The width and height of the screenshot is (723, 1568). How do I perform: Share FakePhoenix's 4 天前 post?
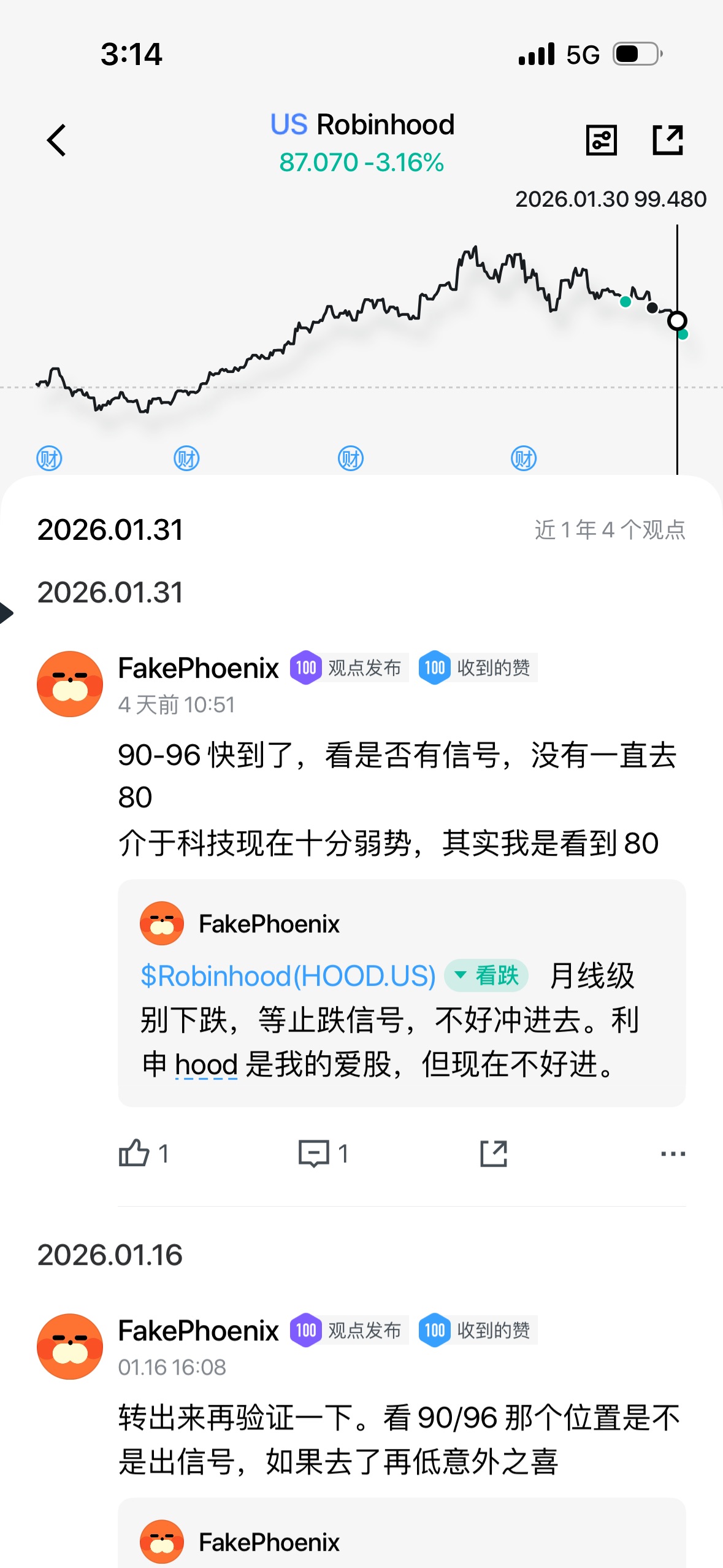[494, 1153]
